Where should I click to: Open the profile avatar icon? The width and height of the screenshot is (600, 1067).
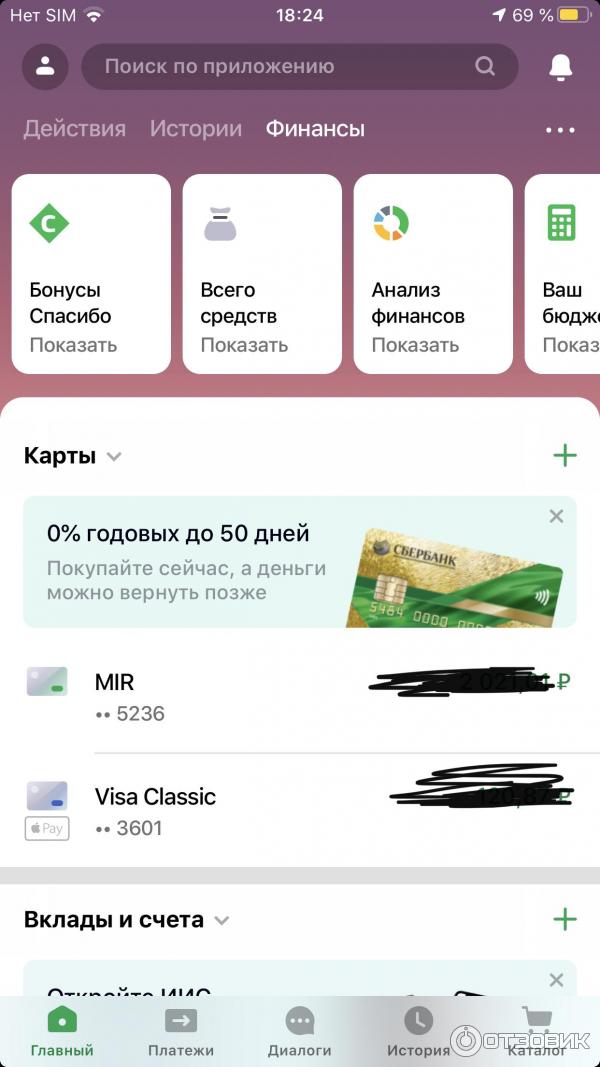point(45,67)
